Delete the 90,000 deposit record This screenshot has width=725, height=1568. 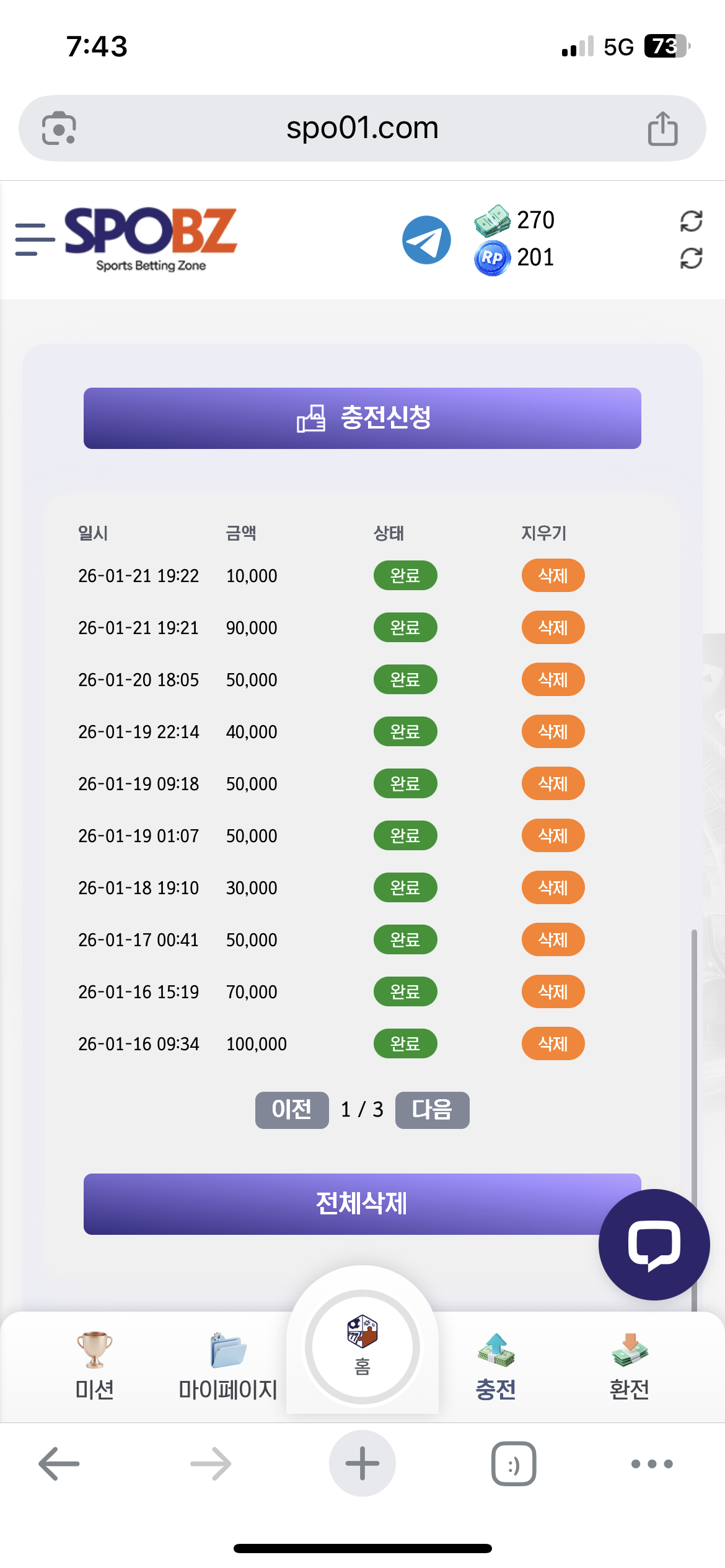pos(553,627)
